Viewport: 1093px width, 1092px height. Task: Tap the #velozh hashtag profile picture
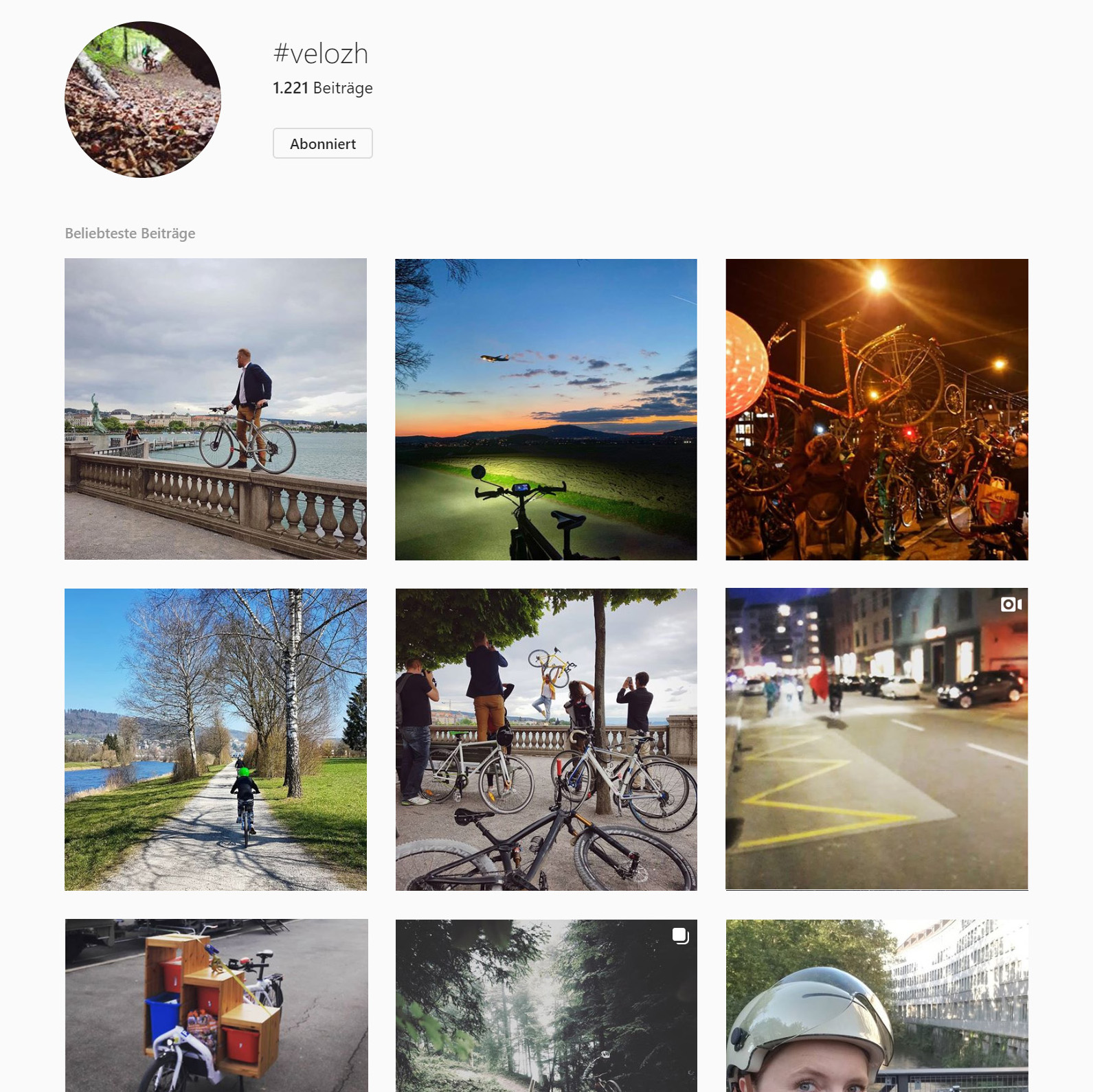click(143, 100)
